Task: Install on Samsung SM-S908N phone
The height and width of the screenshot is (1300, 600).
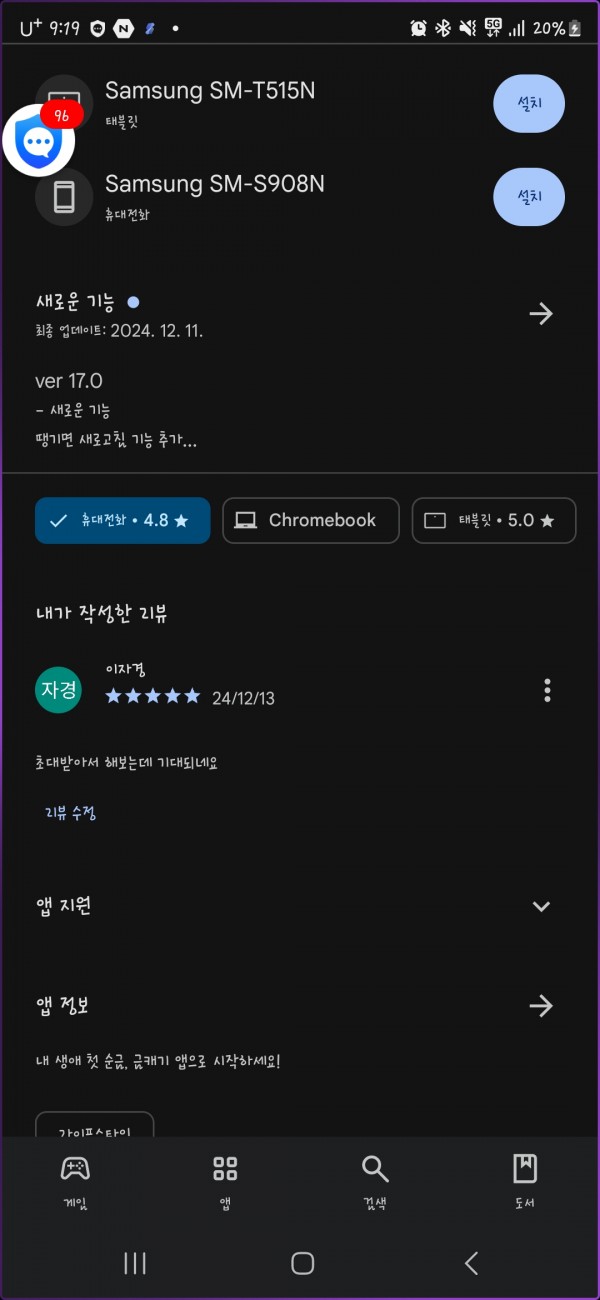Action: tap(529, 197)
